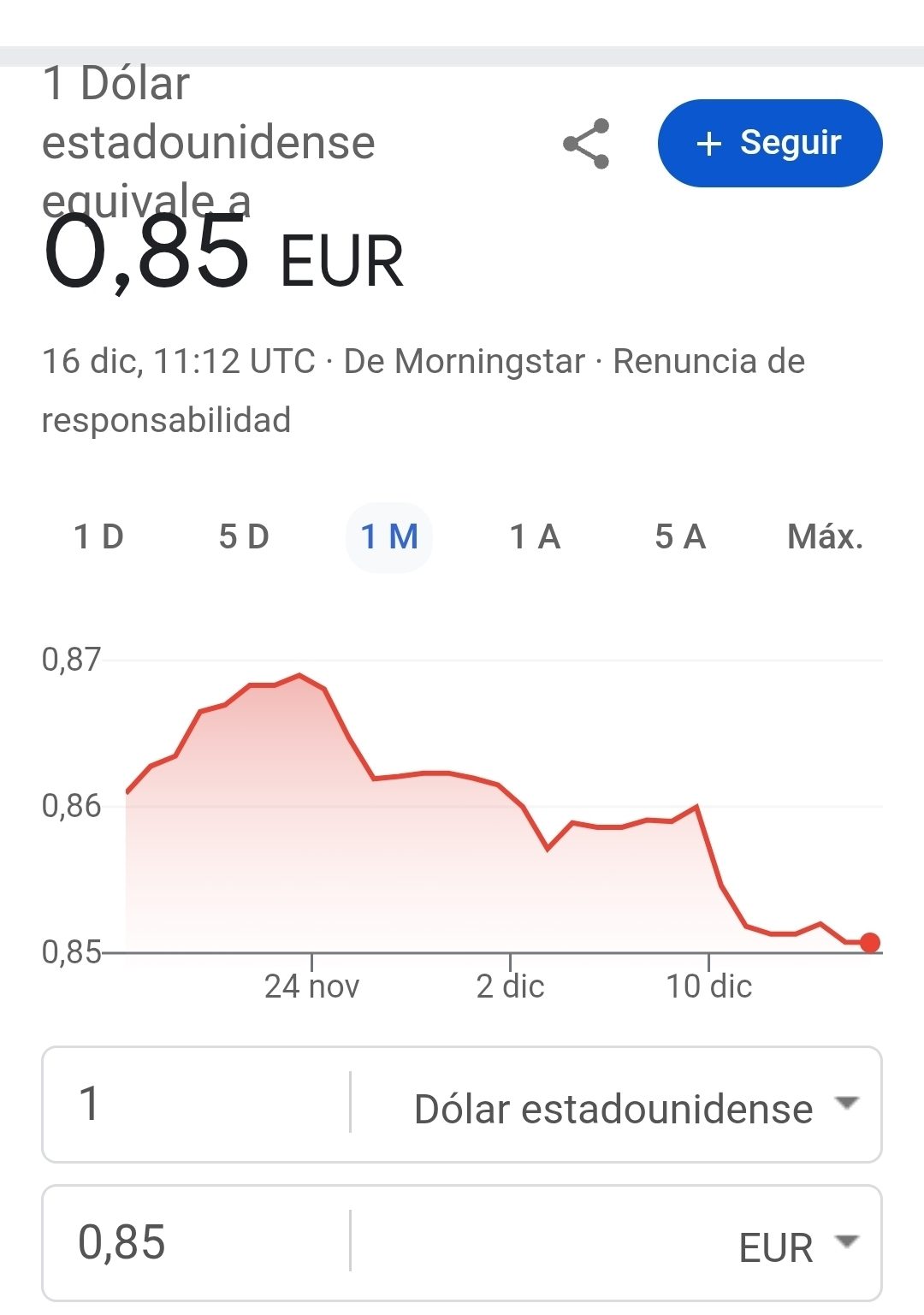Open the Dólar estadounidense currency dropdown

[635, 1108]
